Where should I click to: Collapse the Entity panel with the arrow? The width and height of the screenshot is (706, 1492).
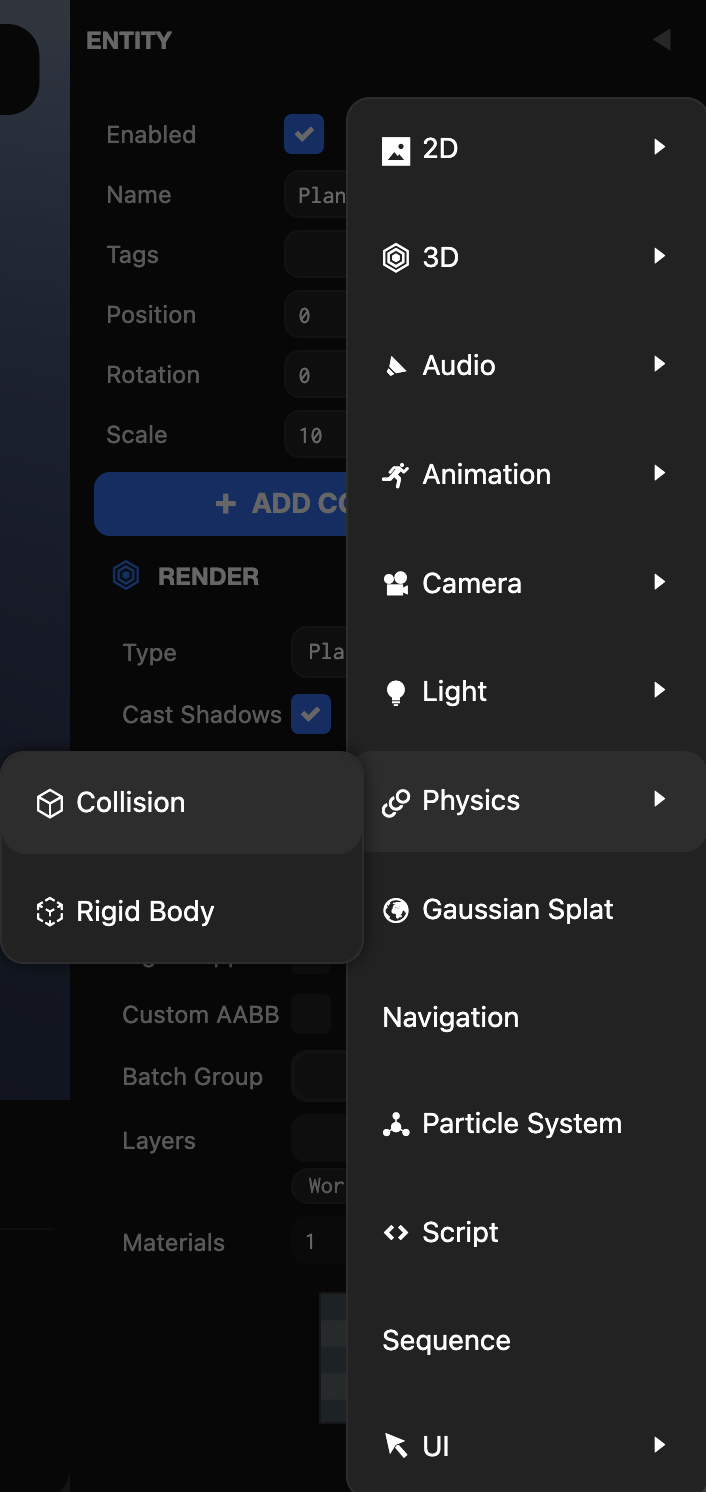pos(661,40)
